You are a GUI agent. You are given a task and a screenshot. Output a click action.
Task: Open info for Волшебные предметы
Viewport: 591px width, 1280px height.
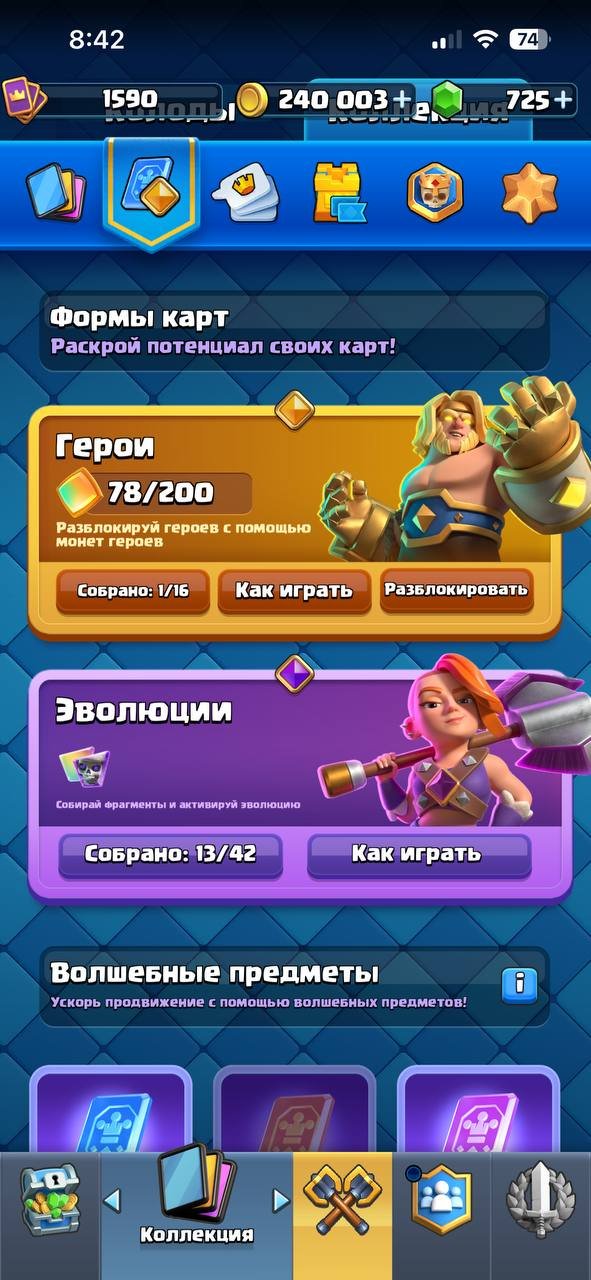(x=519, y=985)
